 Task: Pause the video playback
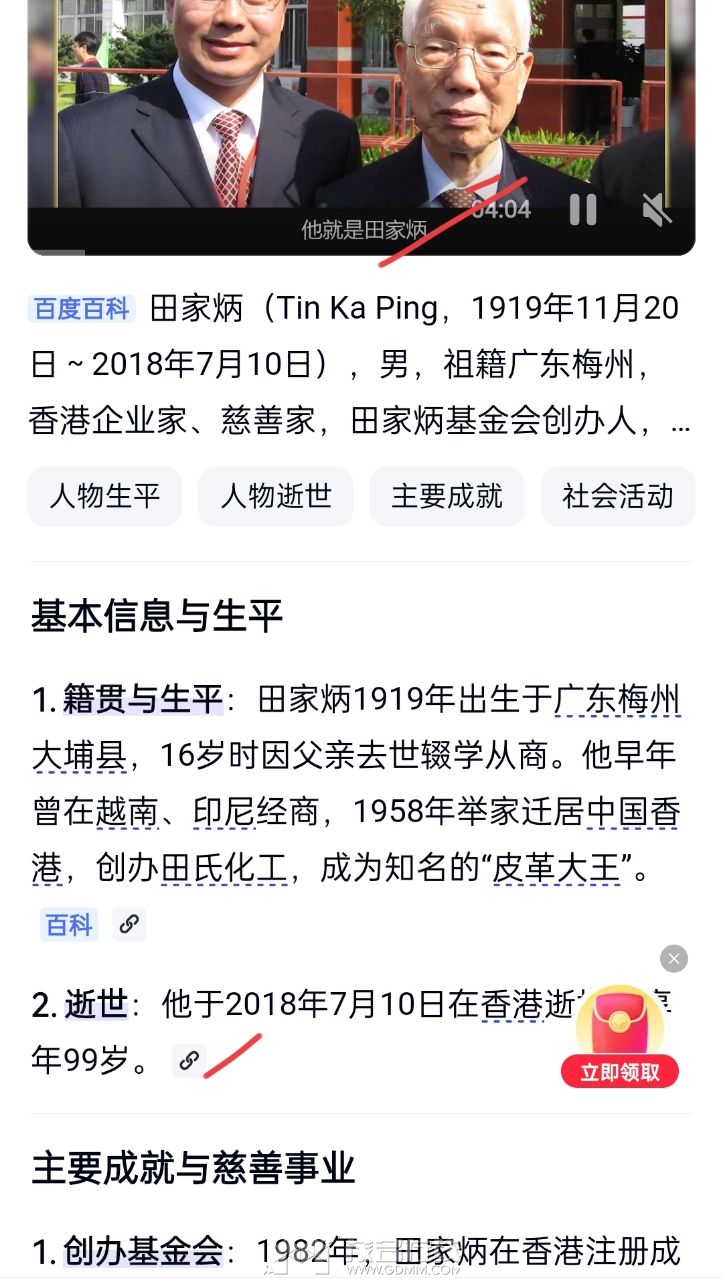(x=583, y=210)
